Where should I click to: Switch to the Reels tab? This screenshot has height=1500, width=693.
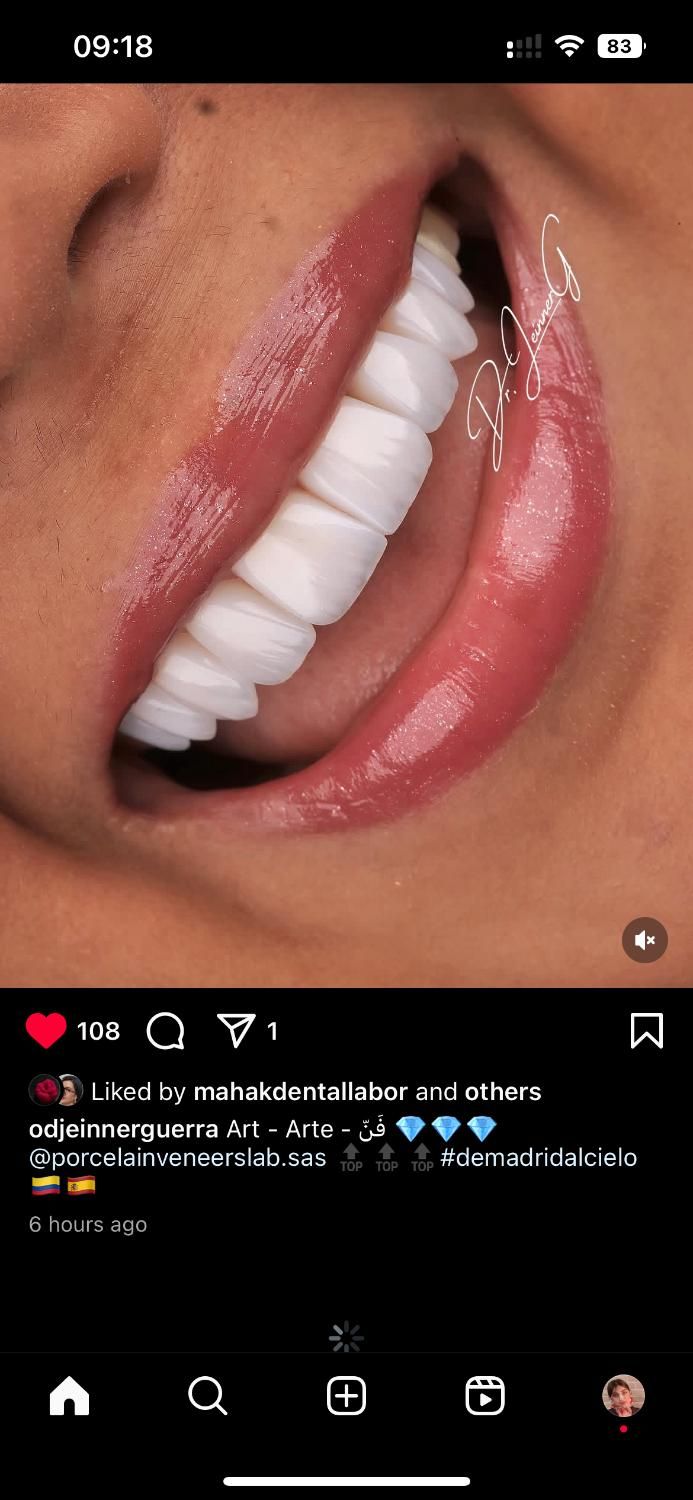pos(485,1396)
